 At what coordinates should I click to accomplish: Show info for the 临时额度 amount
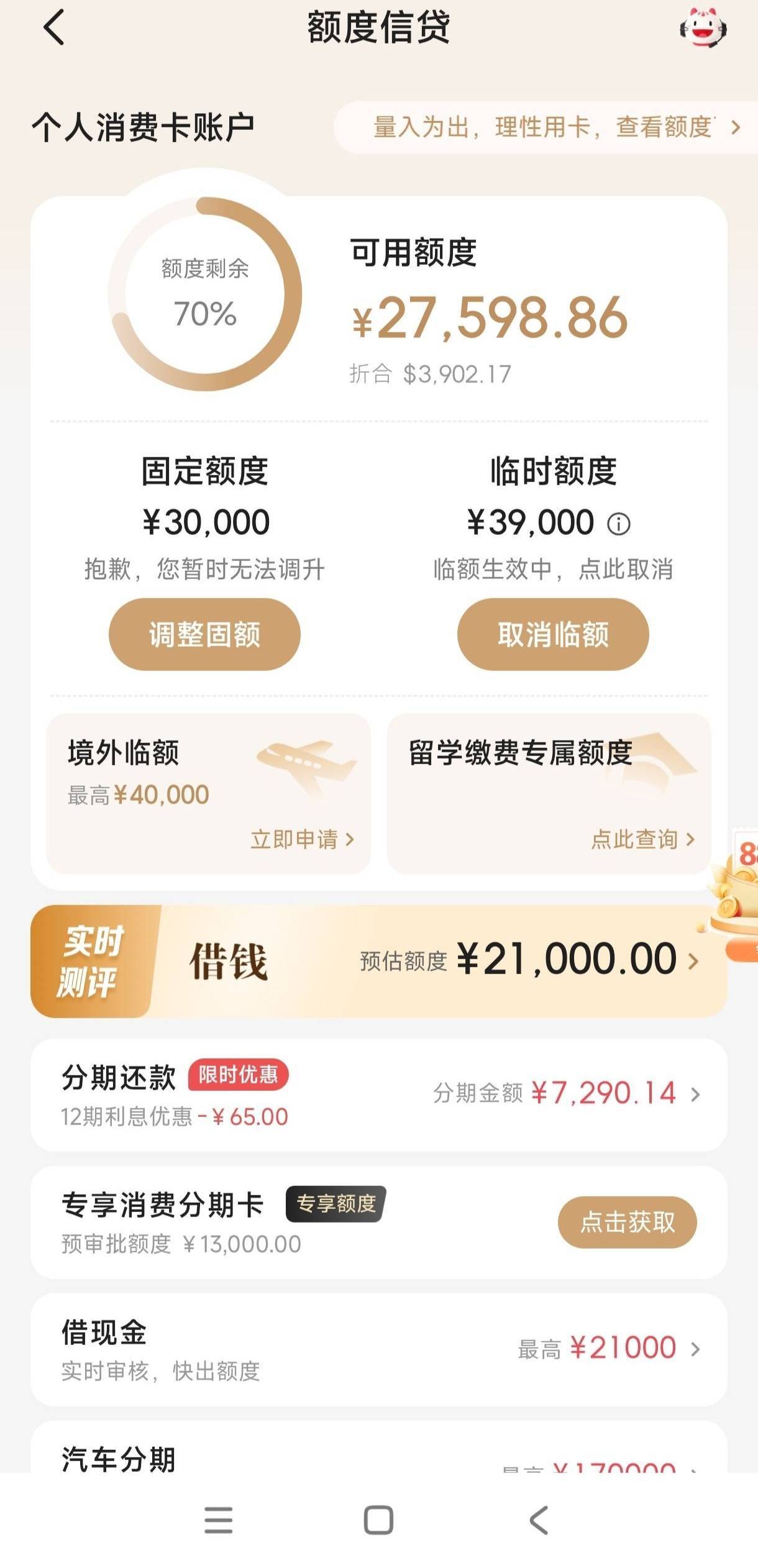click(619, 524)
